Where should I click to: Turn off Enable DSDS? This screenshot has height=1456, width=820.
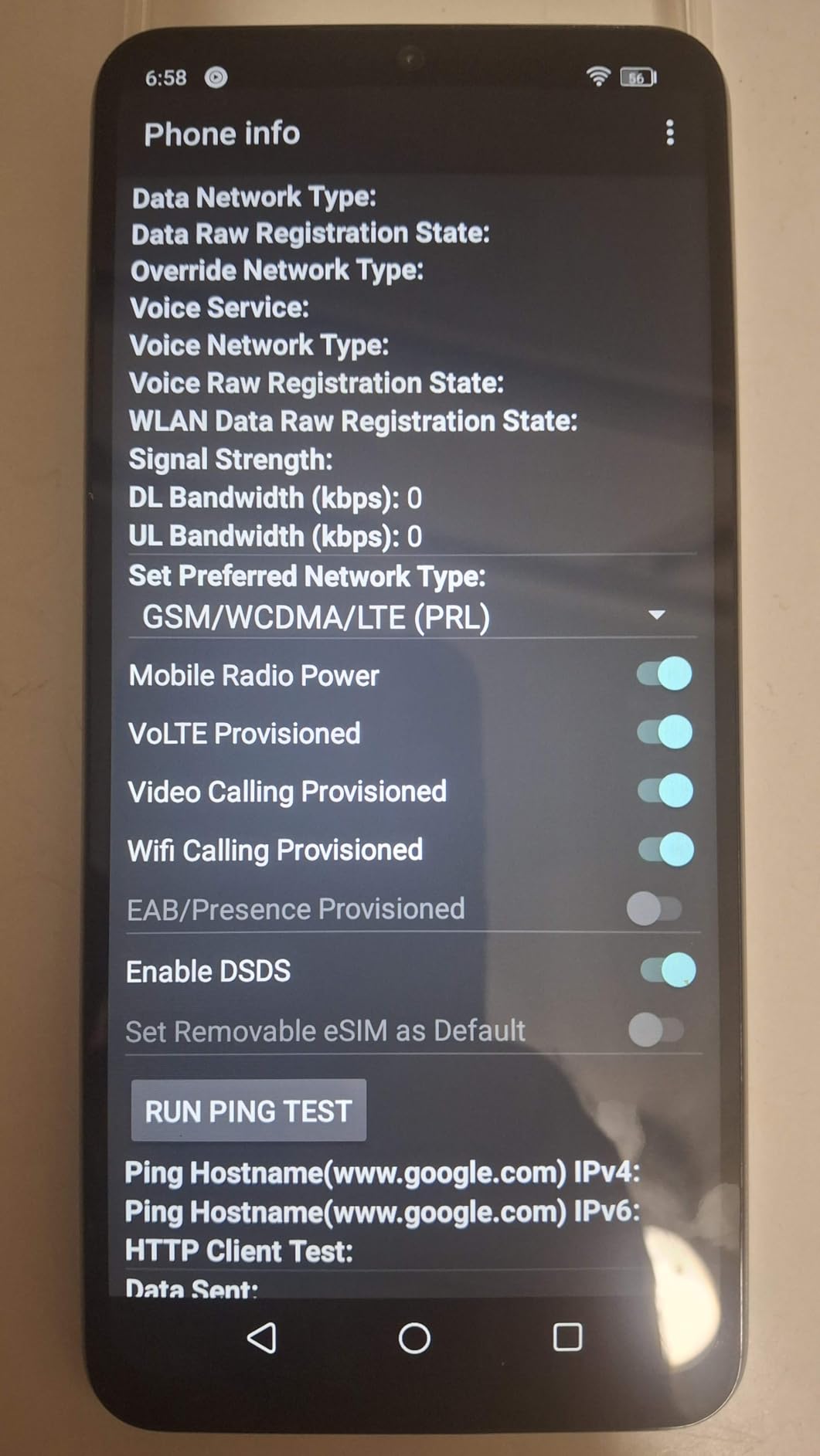click(665, 971)
